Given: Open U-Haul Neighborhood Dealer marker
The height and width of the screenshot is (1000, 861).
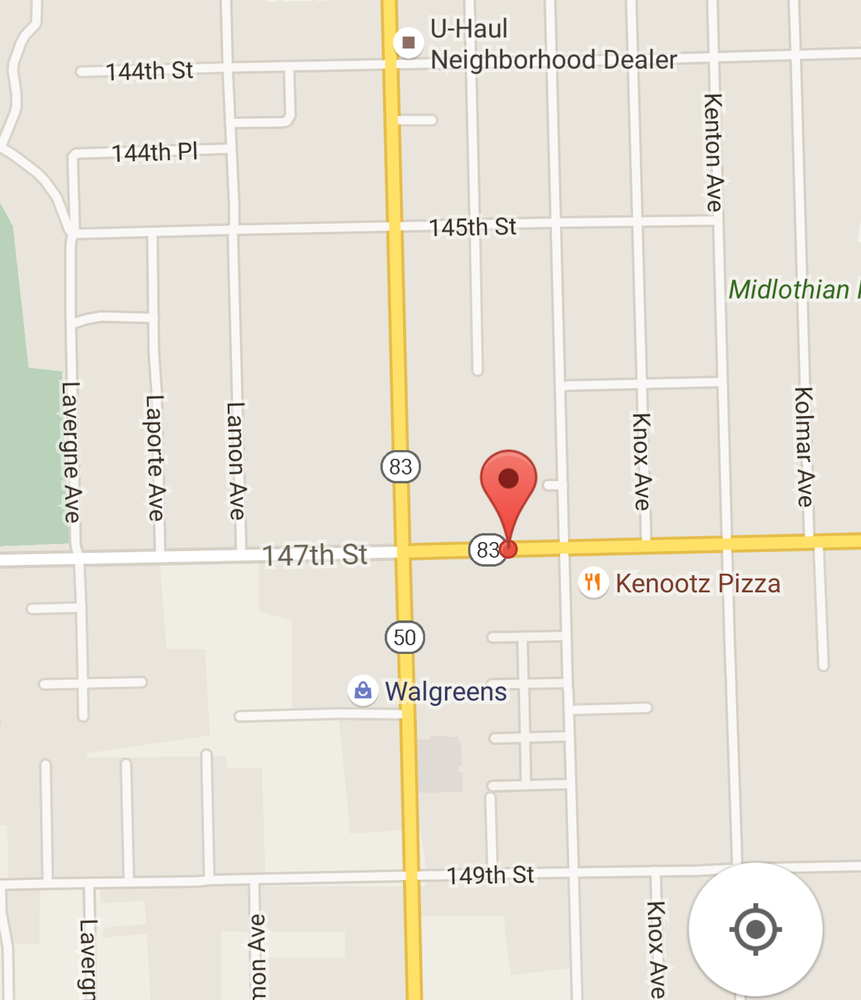Looking at the screenshot, I should click(408, 43).
